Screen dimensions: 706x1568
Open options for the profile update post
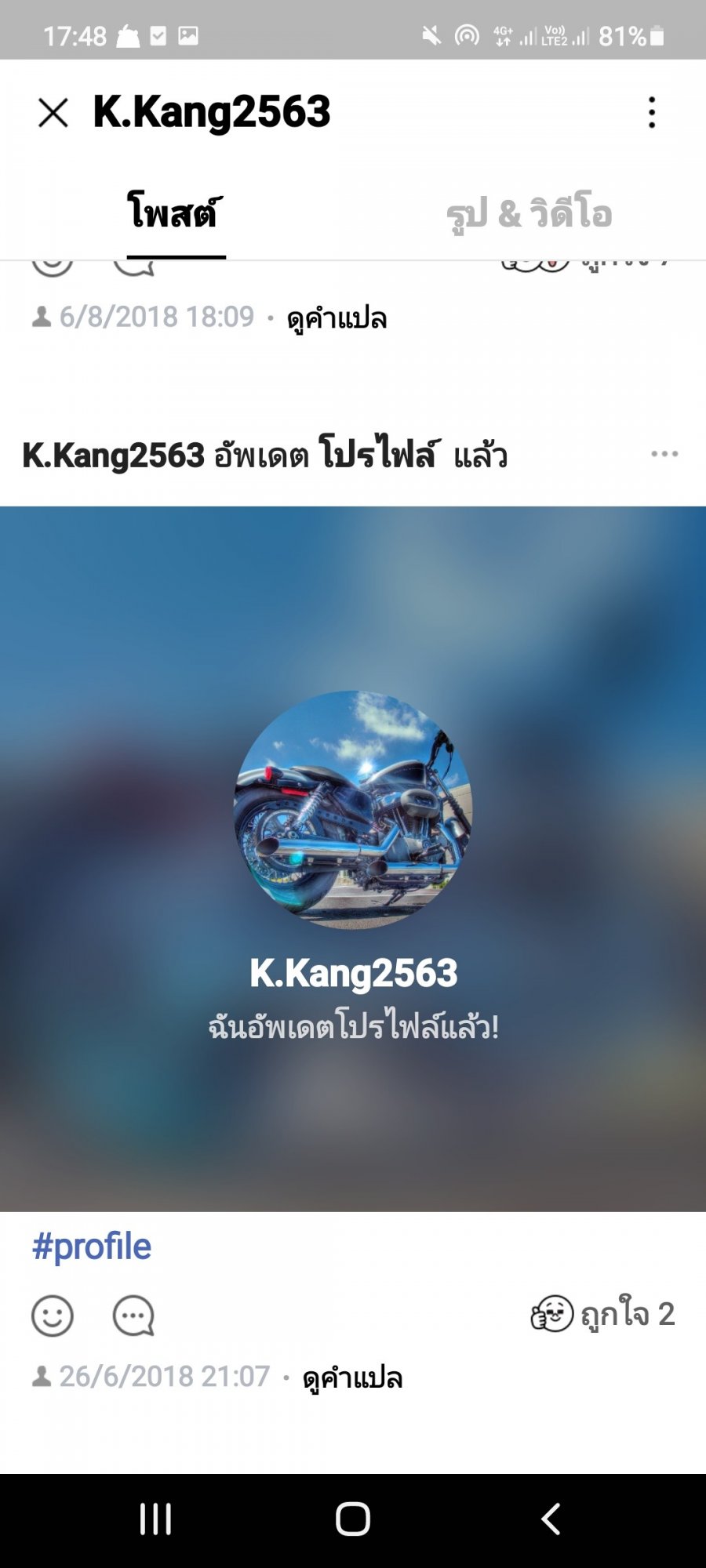click(x=664, y=454)
